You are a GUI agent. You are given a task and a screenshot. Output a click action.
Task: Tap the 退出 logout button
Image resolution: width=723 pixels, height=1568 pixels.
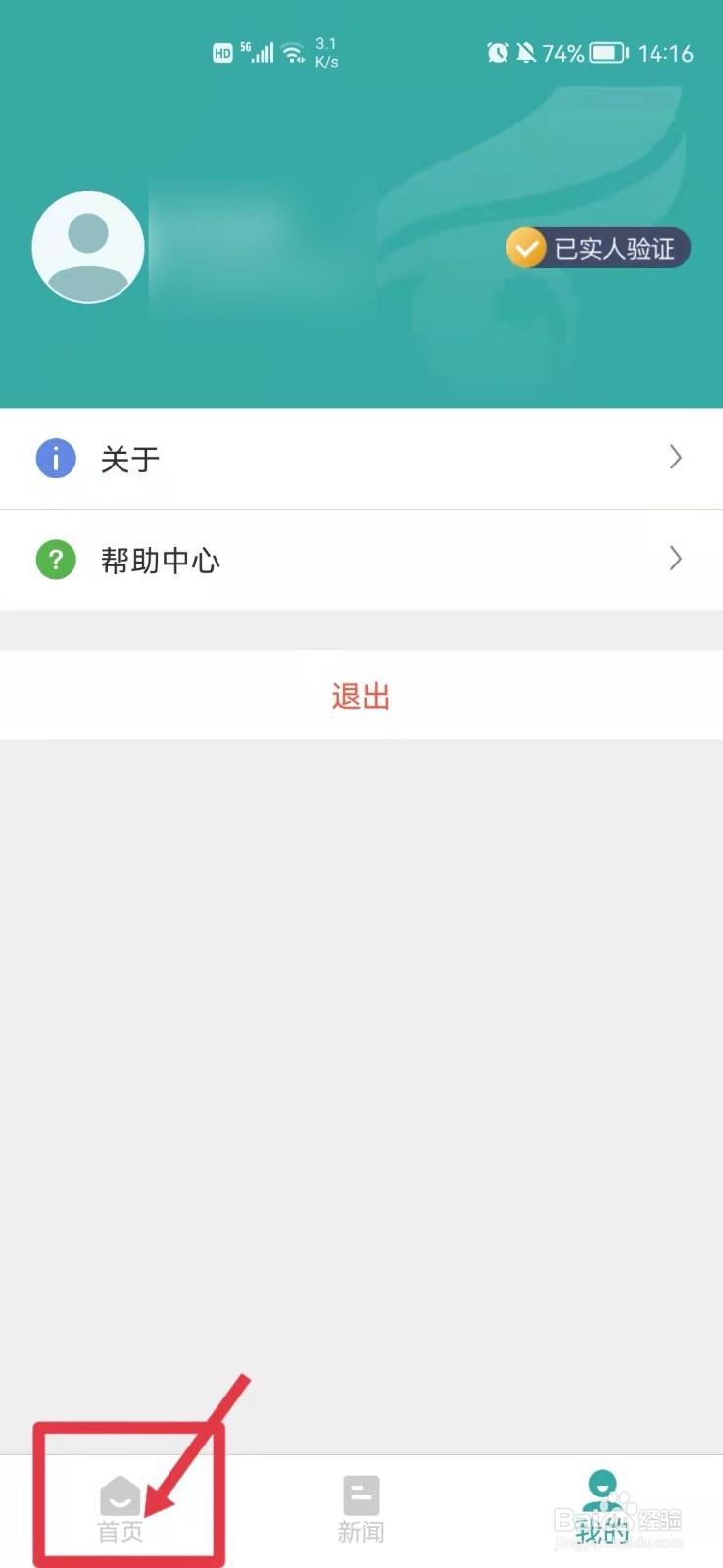[x=361, y=696]
